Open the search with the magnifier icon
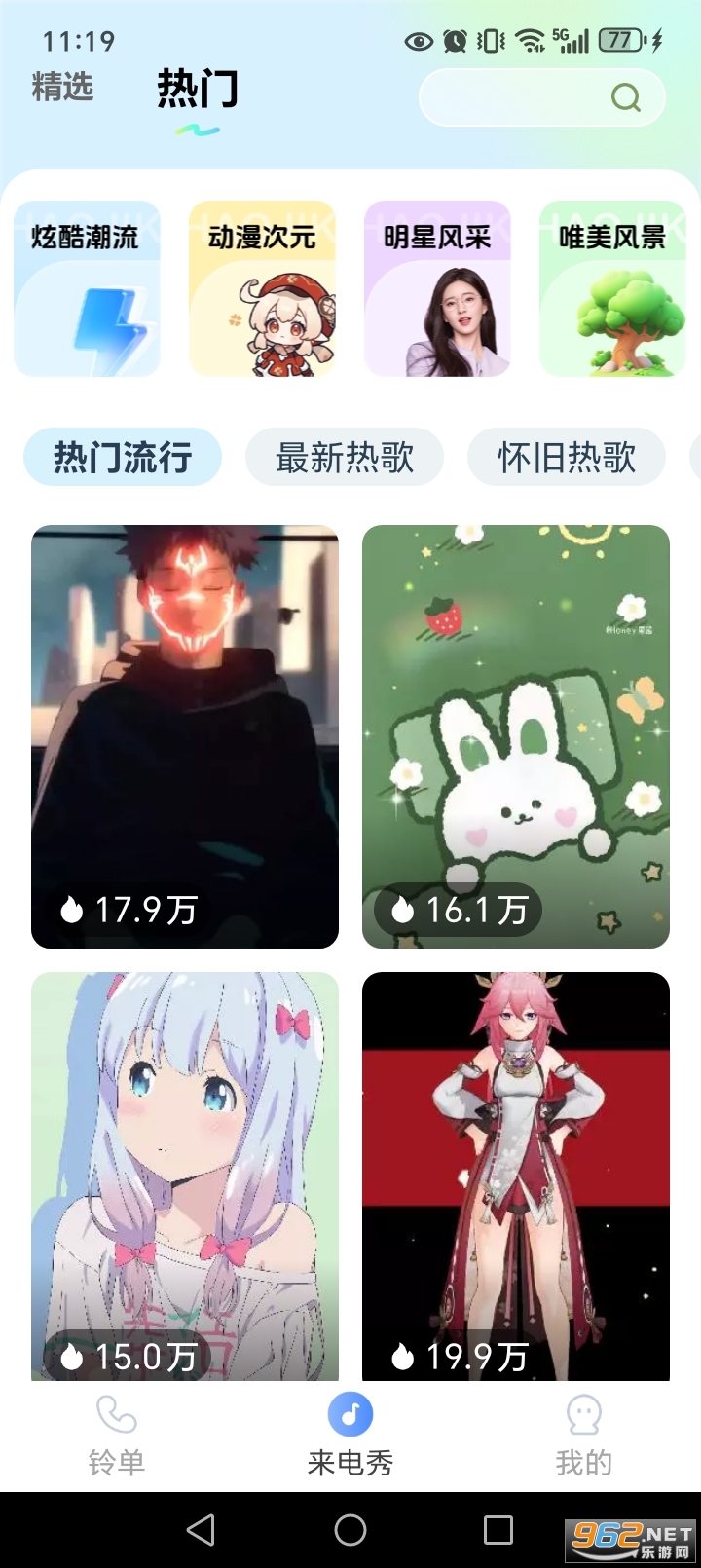Image resolution: width=701 pixels, height=1568 pixels. tap(626, 97)
